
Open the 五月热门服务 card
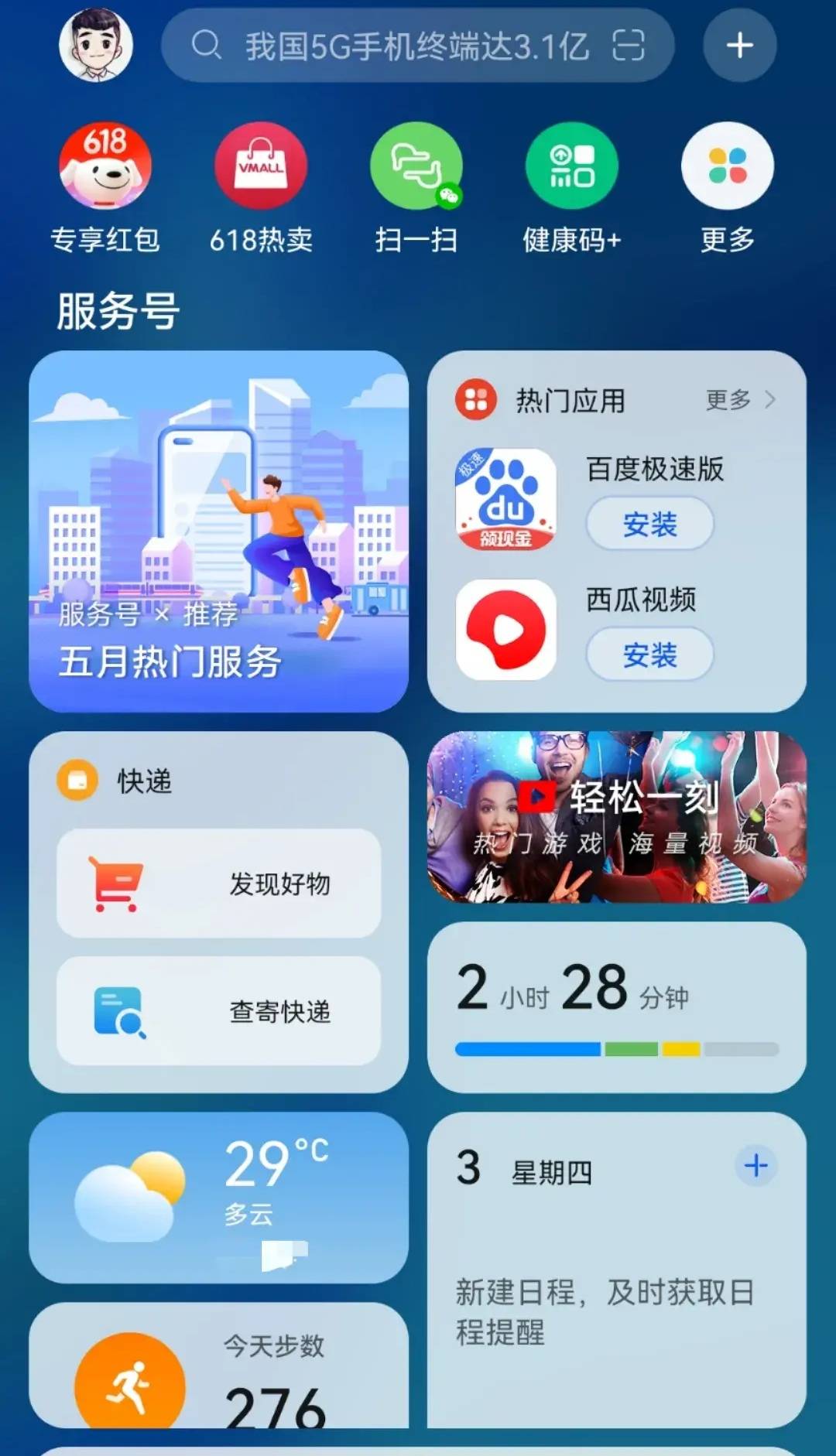tap(218, 531)
